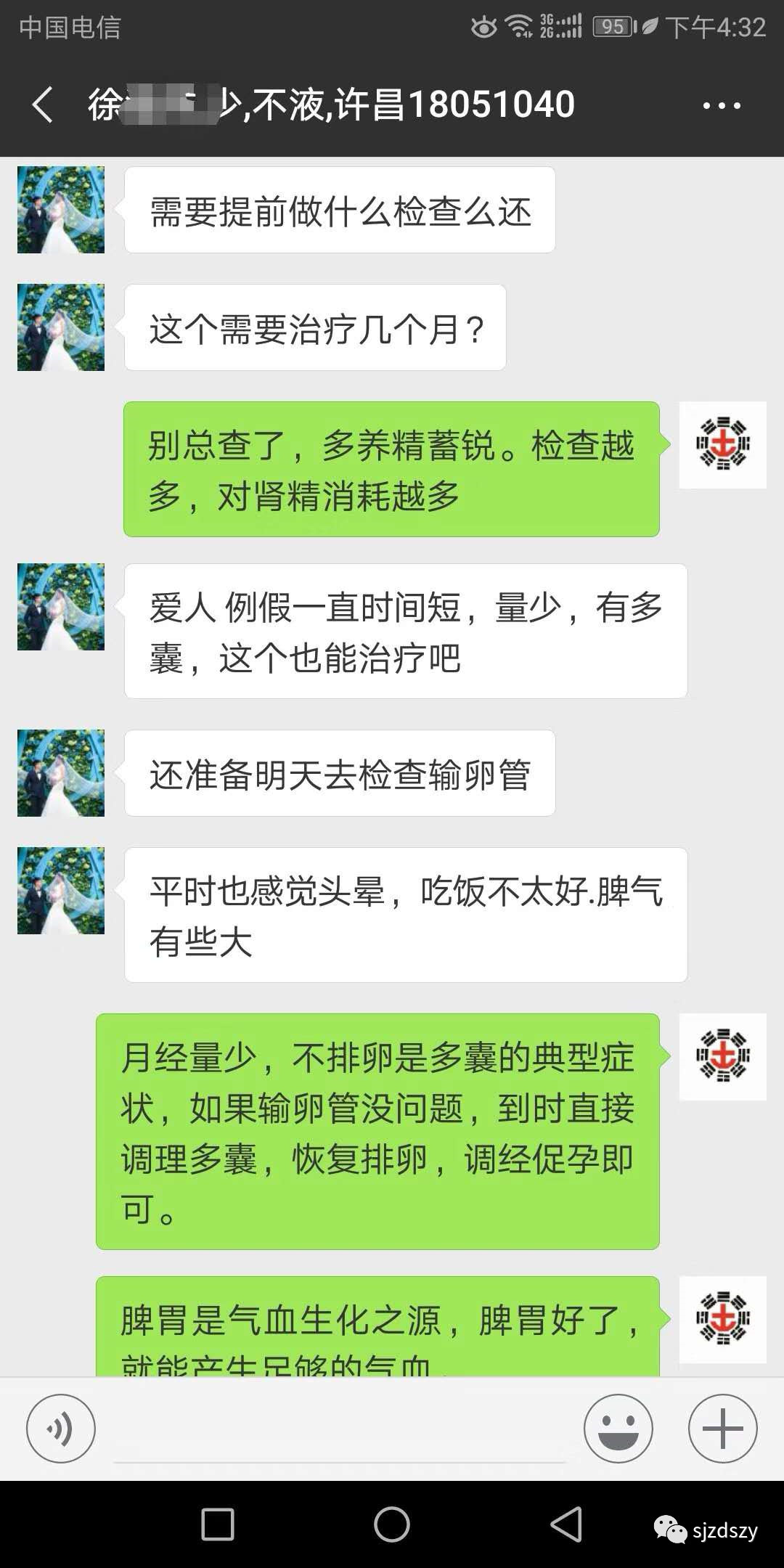The image size is (784, 1568).
Task: Switch to voice message input
Action: coord(61,1429)
